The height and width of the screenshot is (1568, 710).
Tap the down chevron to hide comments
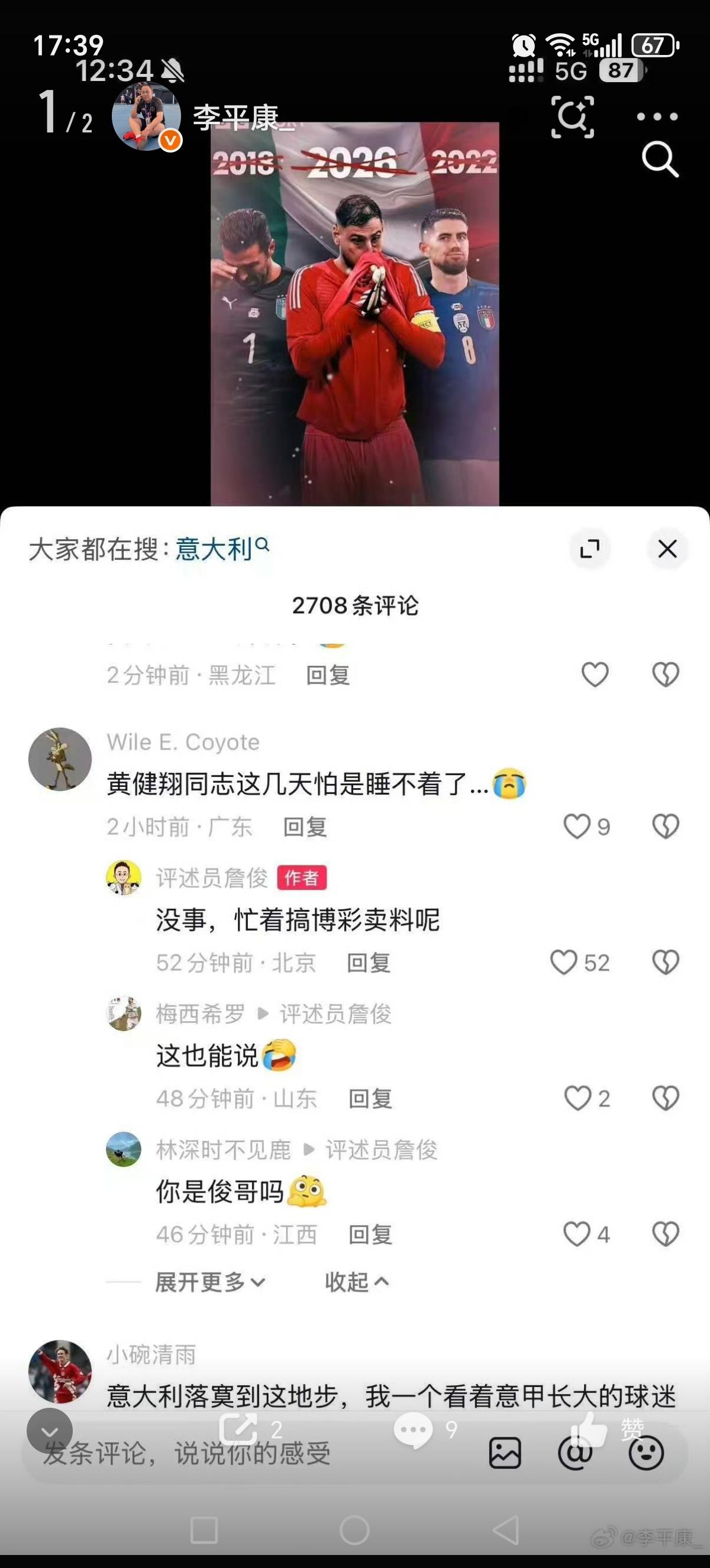point(50,1431)
